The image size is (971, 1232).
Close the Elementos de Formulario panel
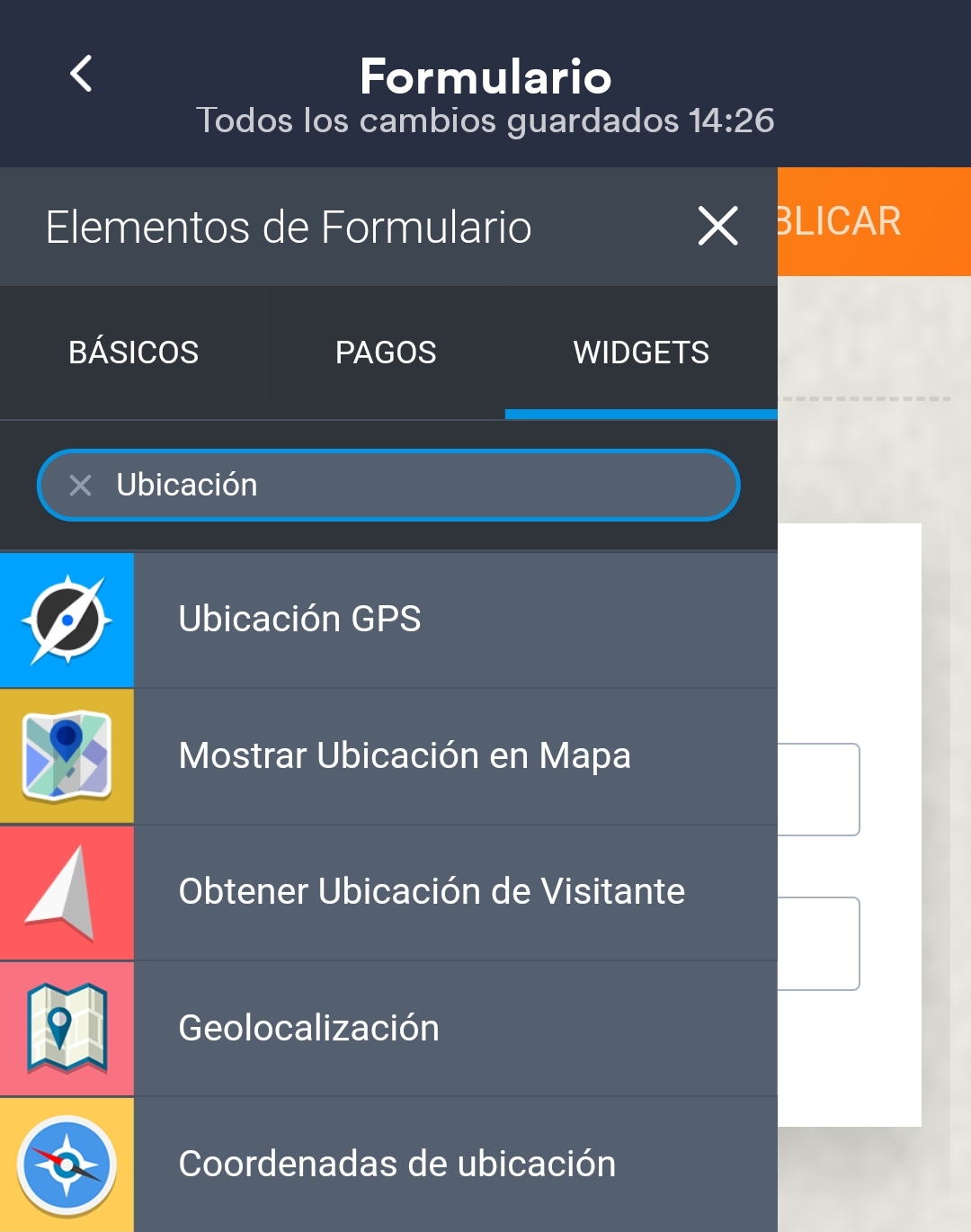[717, 226]
